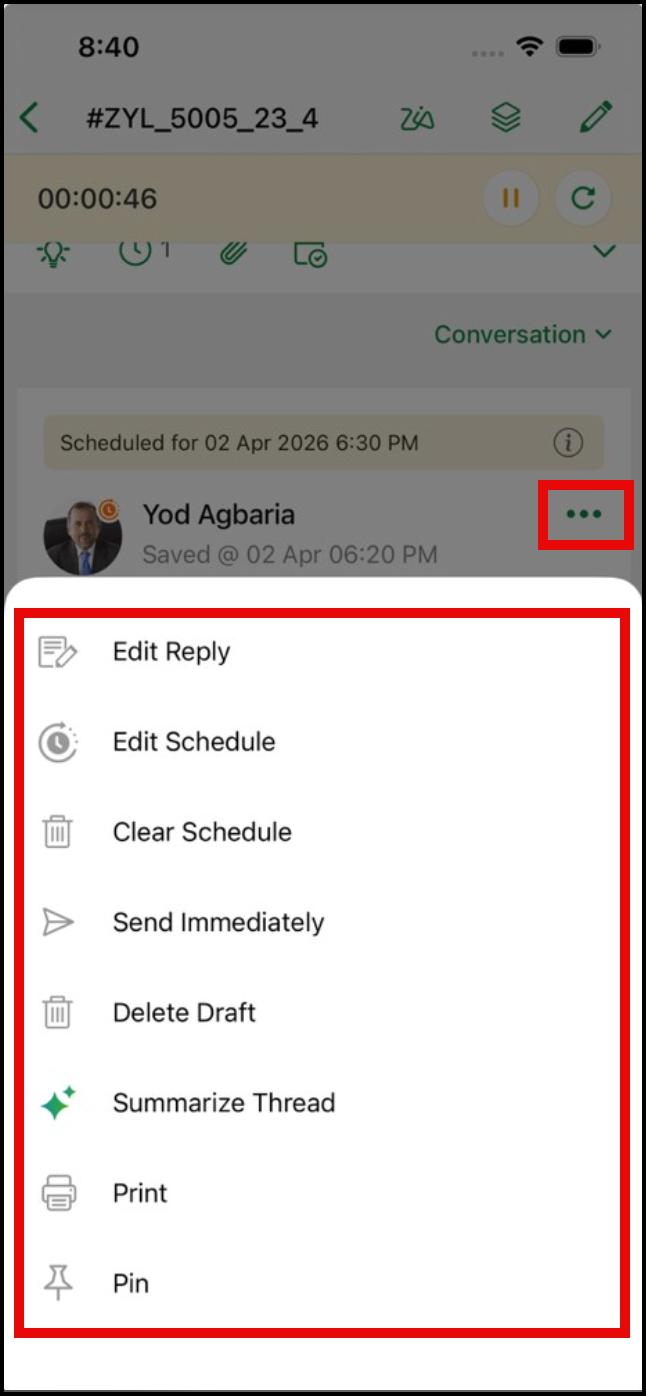Summarize the thread
This screenshot has height=1396, width=646.
[223, 1103]
